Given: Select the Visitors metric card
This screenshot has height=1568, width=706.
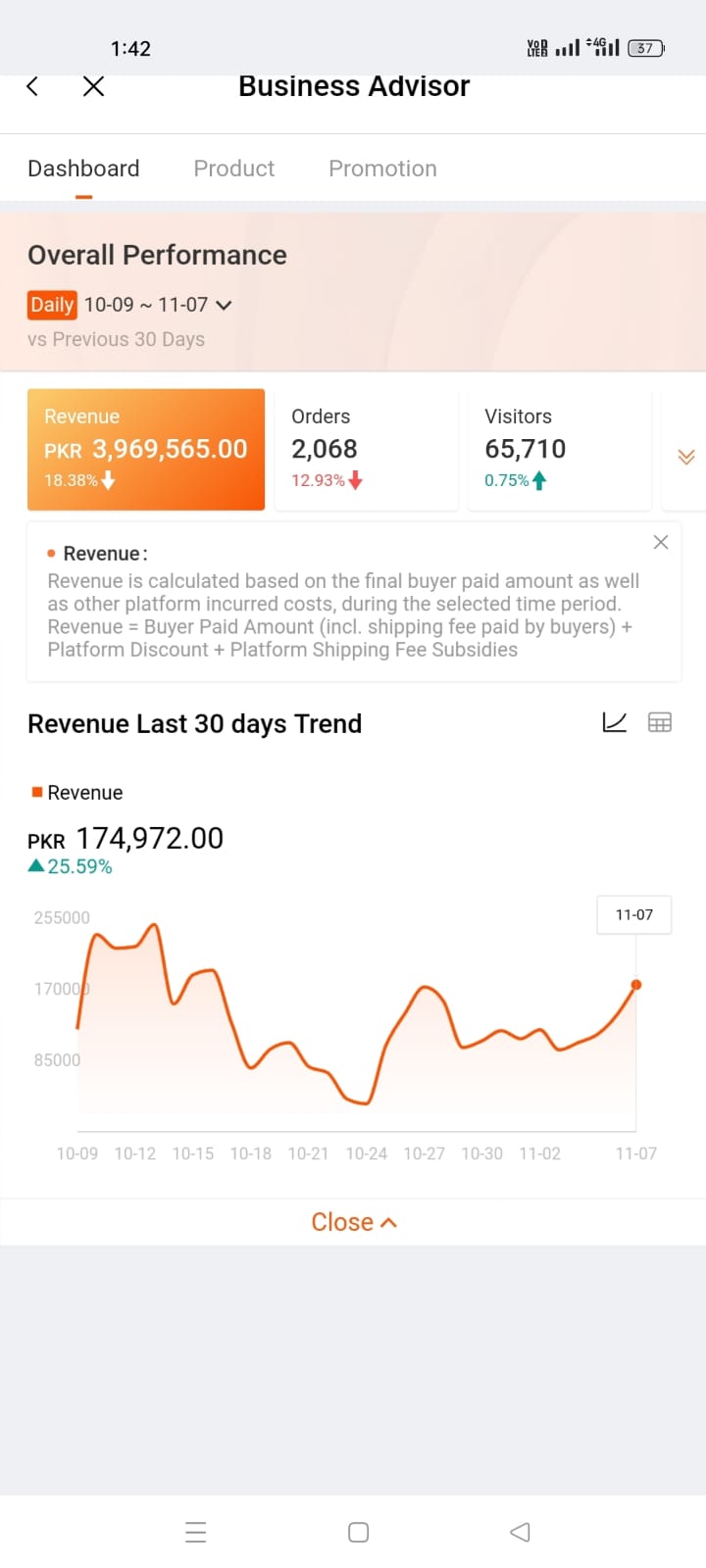Looking at the screenshot, I should pos(559,450).
